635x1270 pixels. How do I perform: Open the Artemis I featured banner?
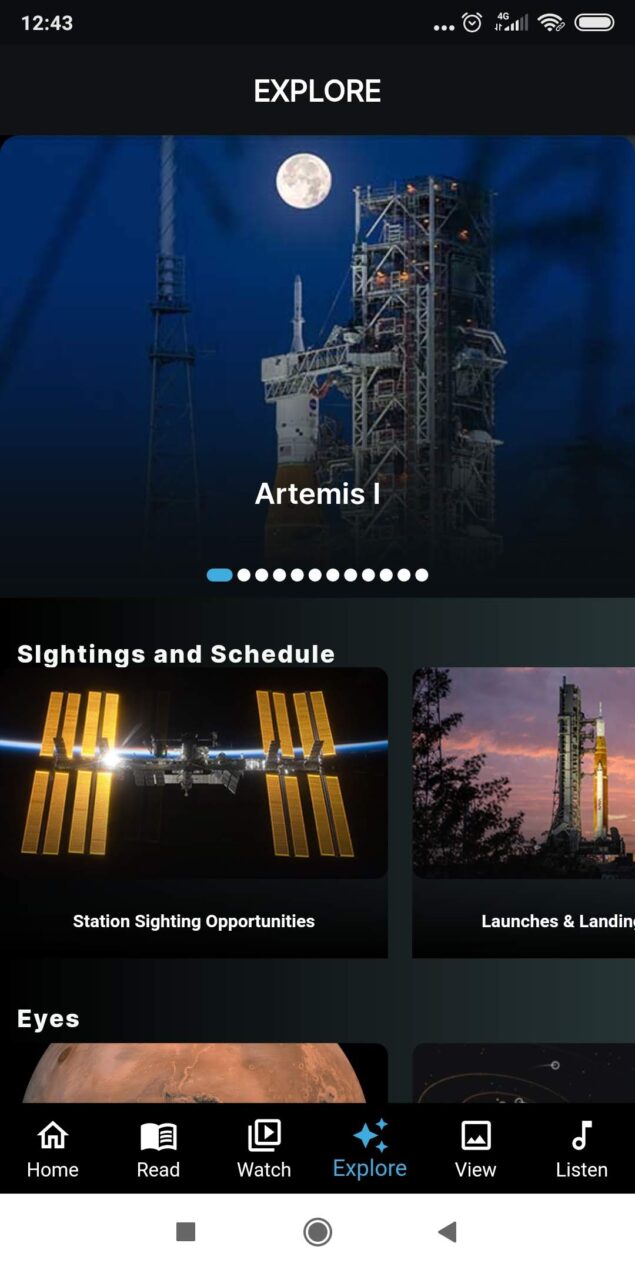click(317, 366)
